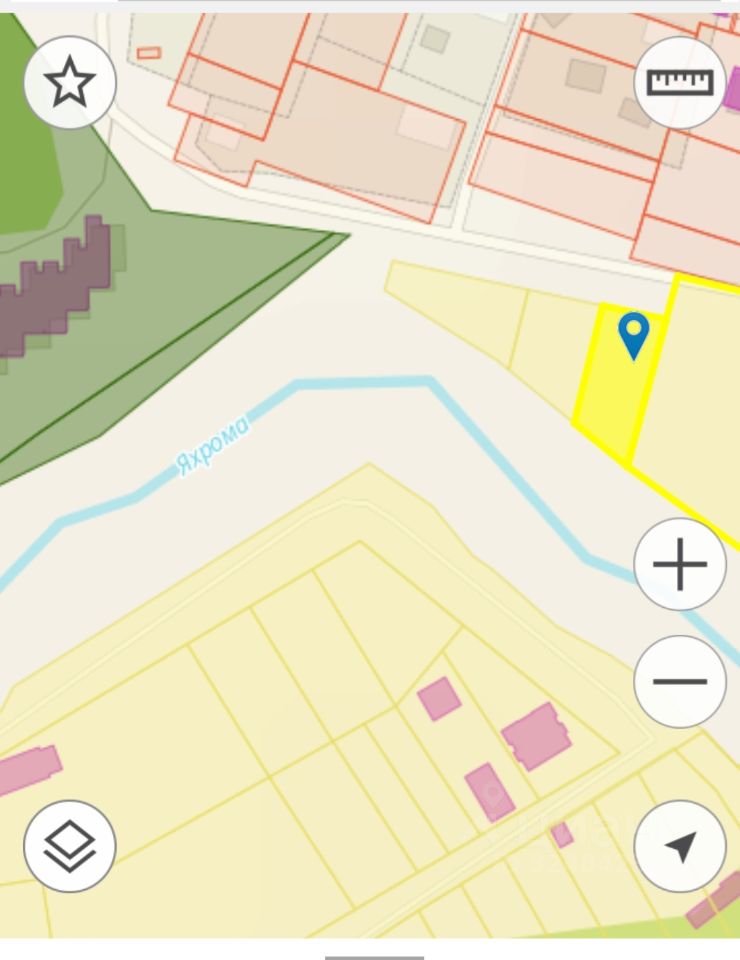The image size is (740, 960).
Task: Tap the blue pin on highlighted plot
Action: [x=633, y=333]
